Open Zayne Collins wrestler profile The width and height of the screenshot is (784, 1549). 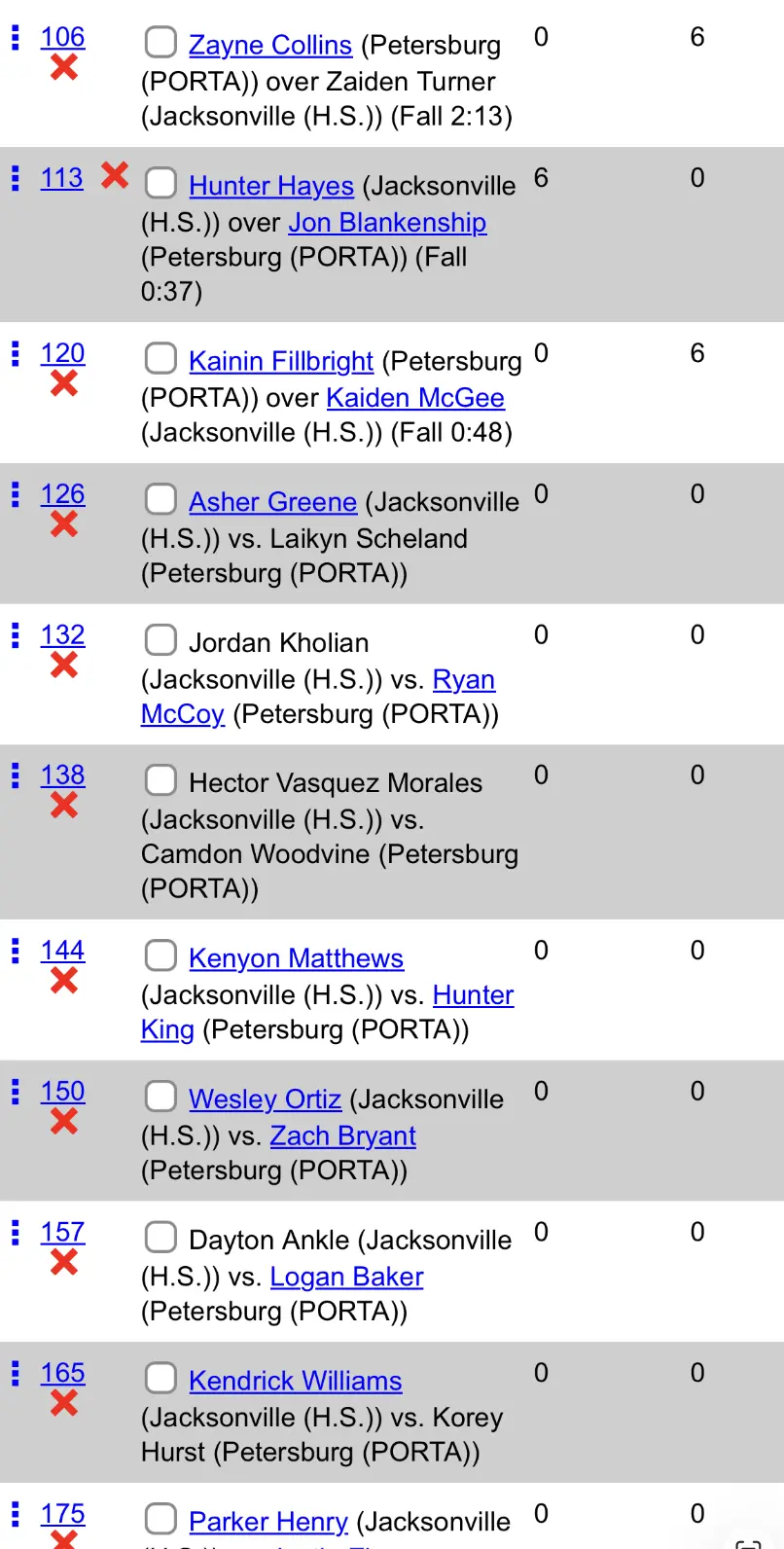pos(269,46)
